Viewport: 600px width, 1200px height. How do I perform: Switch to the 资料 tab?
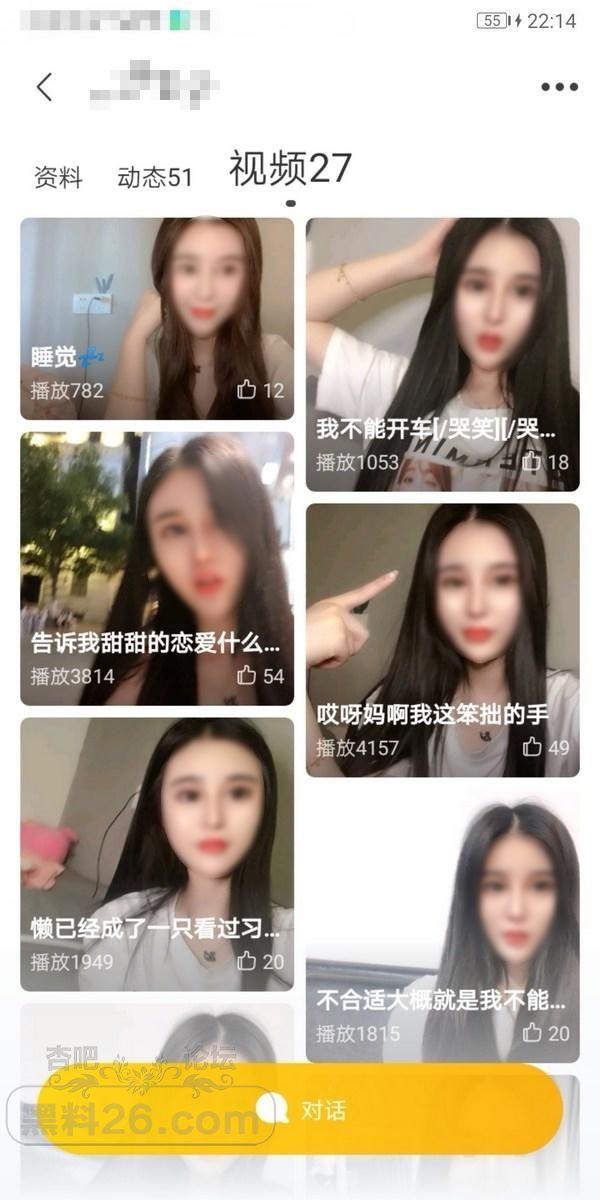[x=58, y=178]
